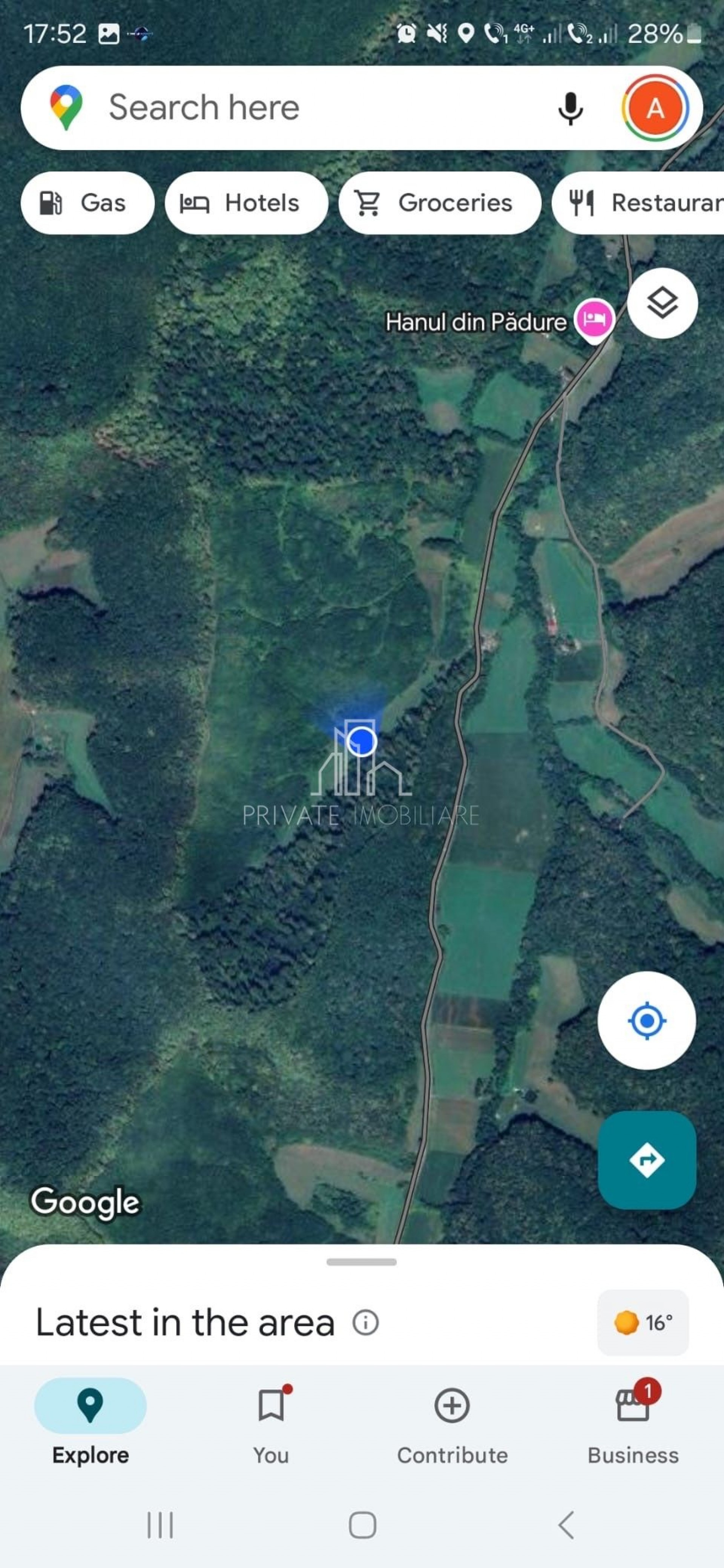Open the 16° weather chip
Screen dimensions: 724x1568
coord(643,1323)
